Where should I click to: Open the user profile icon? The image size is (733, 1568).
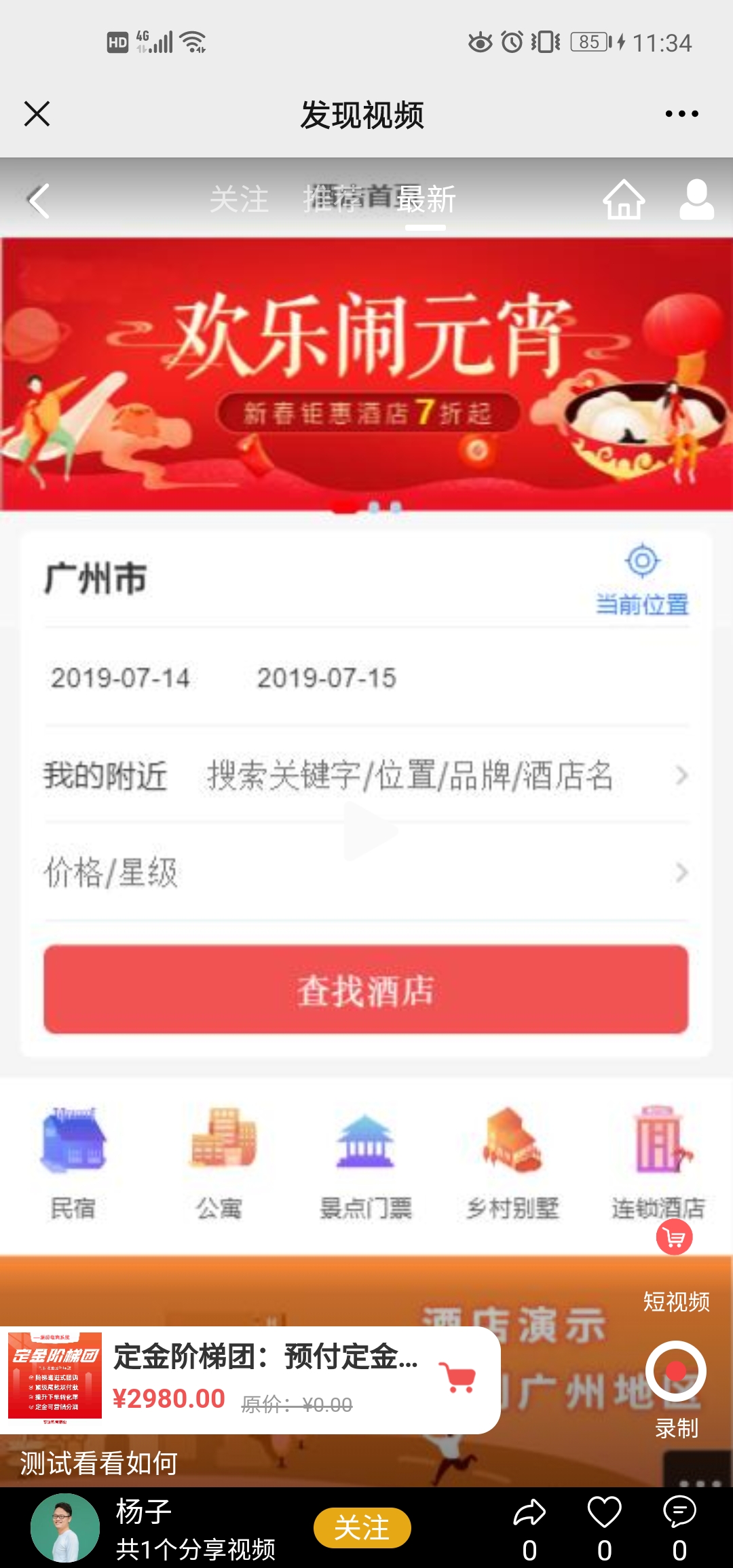point(696,200)
